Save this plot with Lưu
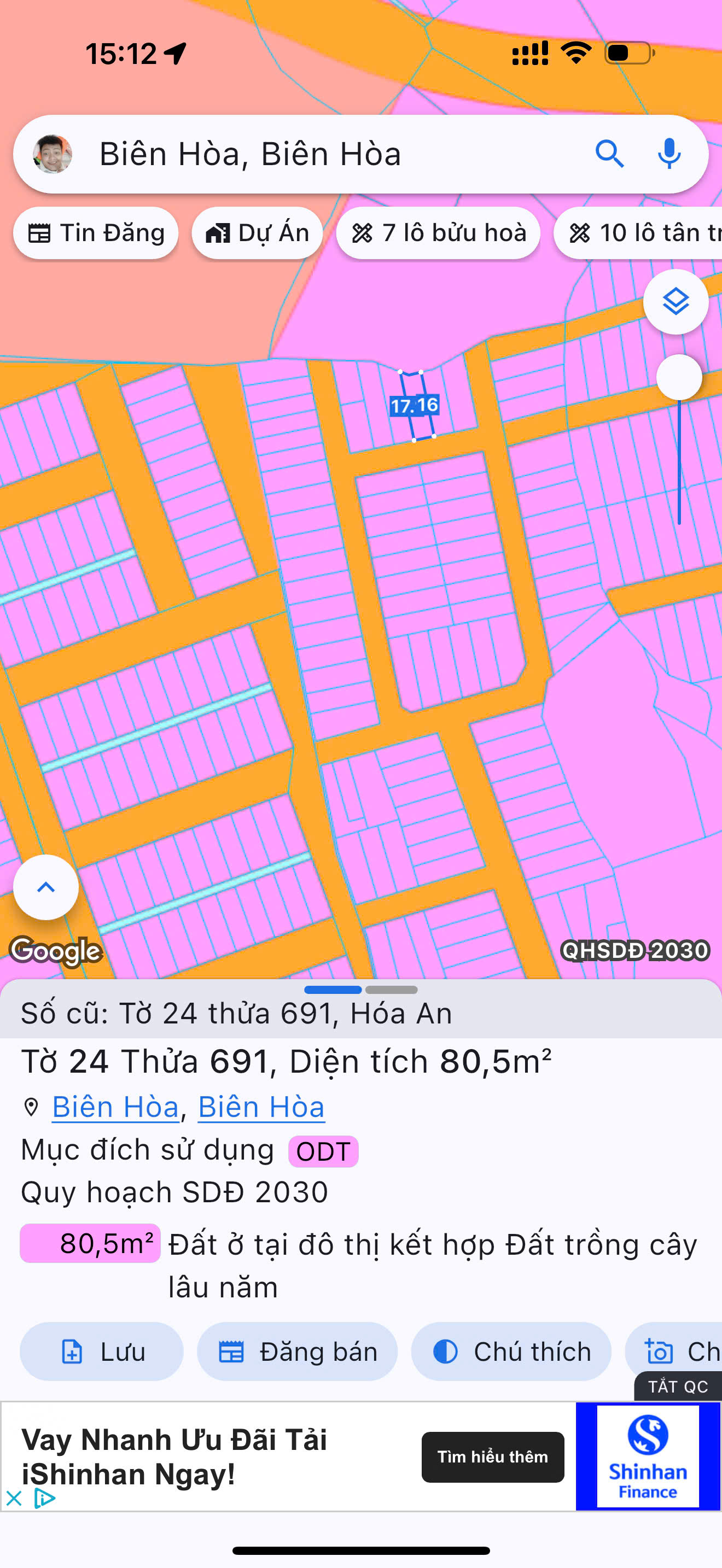 point(102,1351)
